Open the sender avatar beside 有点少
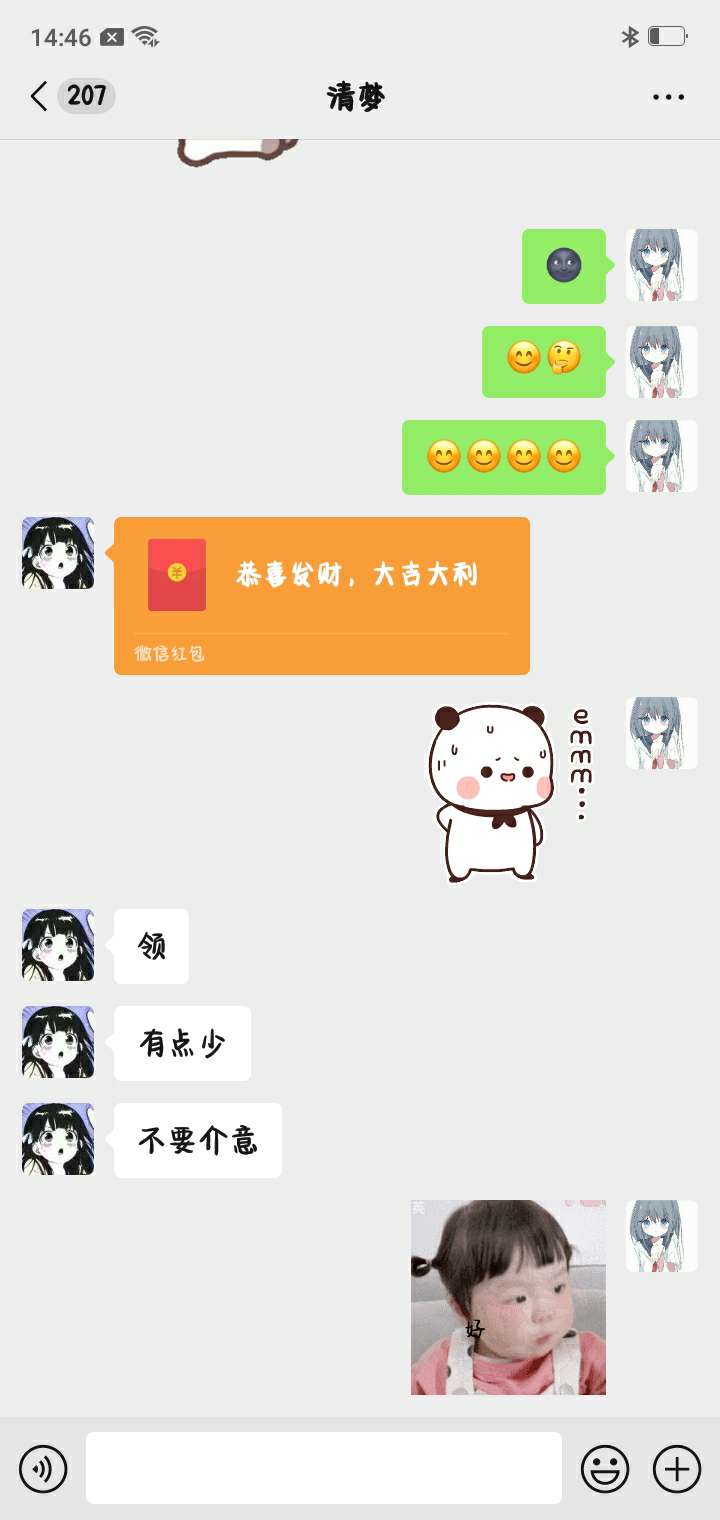The image size is (720, 1520). click(58, 1042)
